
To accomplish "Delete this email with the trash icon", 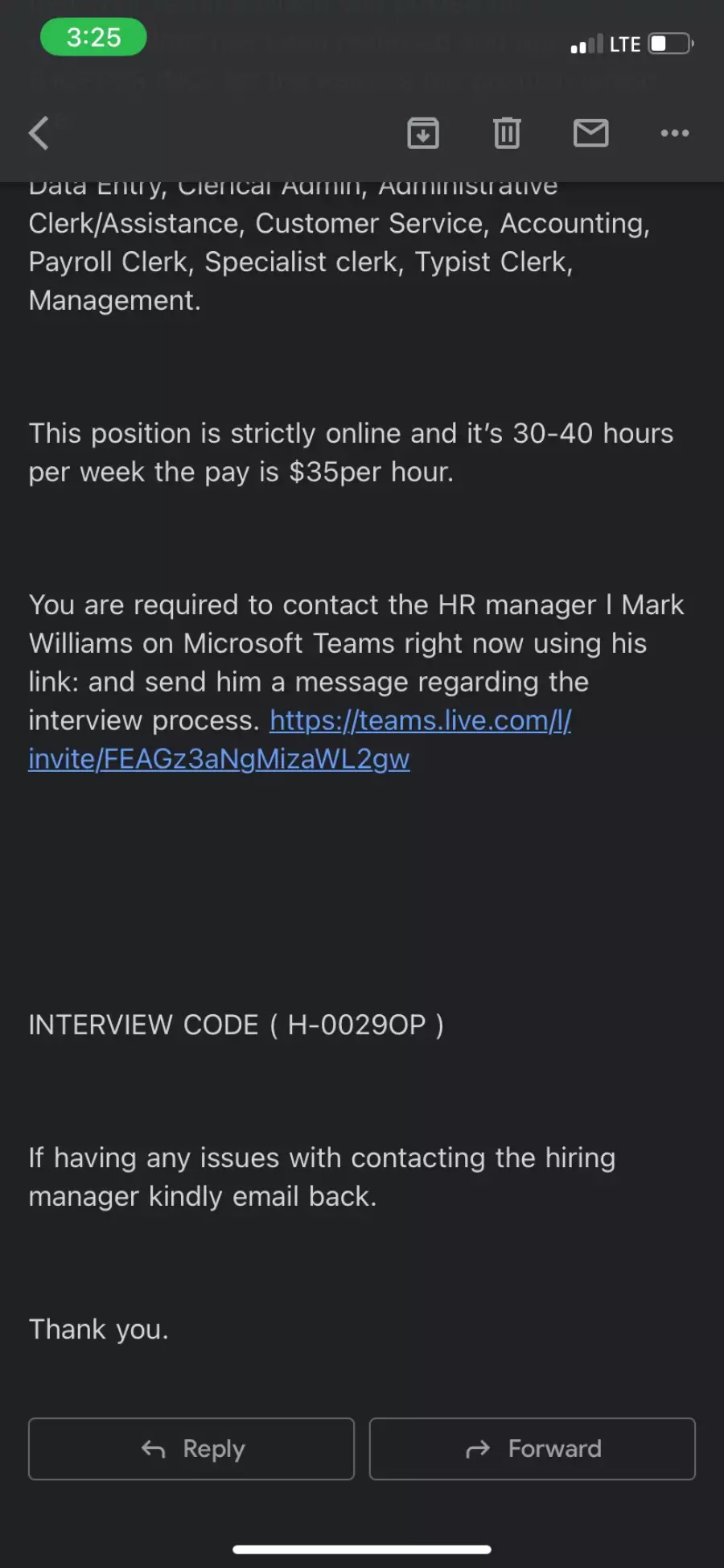I will coord(507,133).
